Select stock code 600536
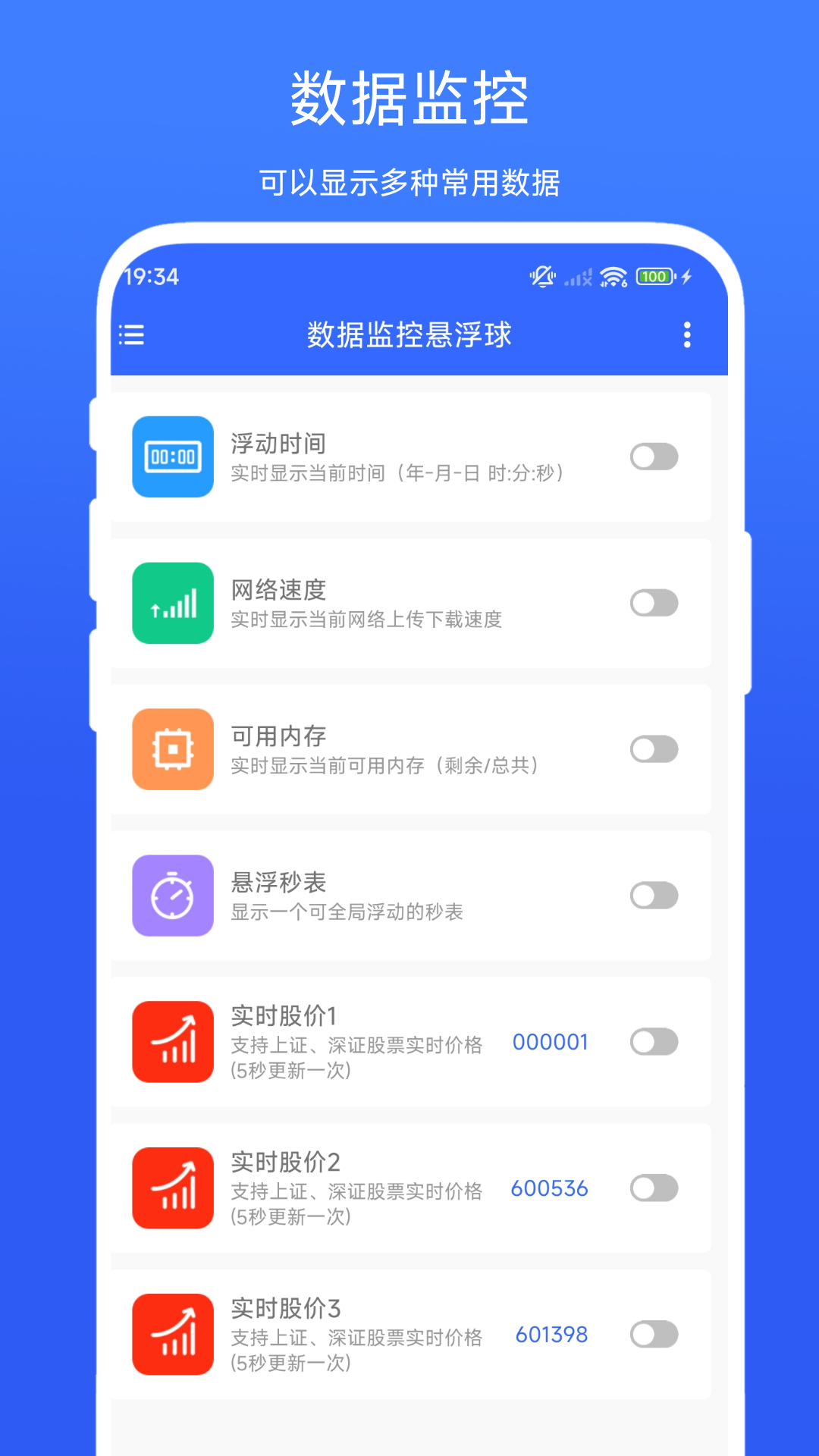The image size is (819, 1456). 551,1188
